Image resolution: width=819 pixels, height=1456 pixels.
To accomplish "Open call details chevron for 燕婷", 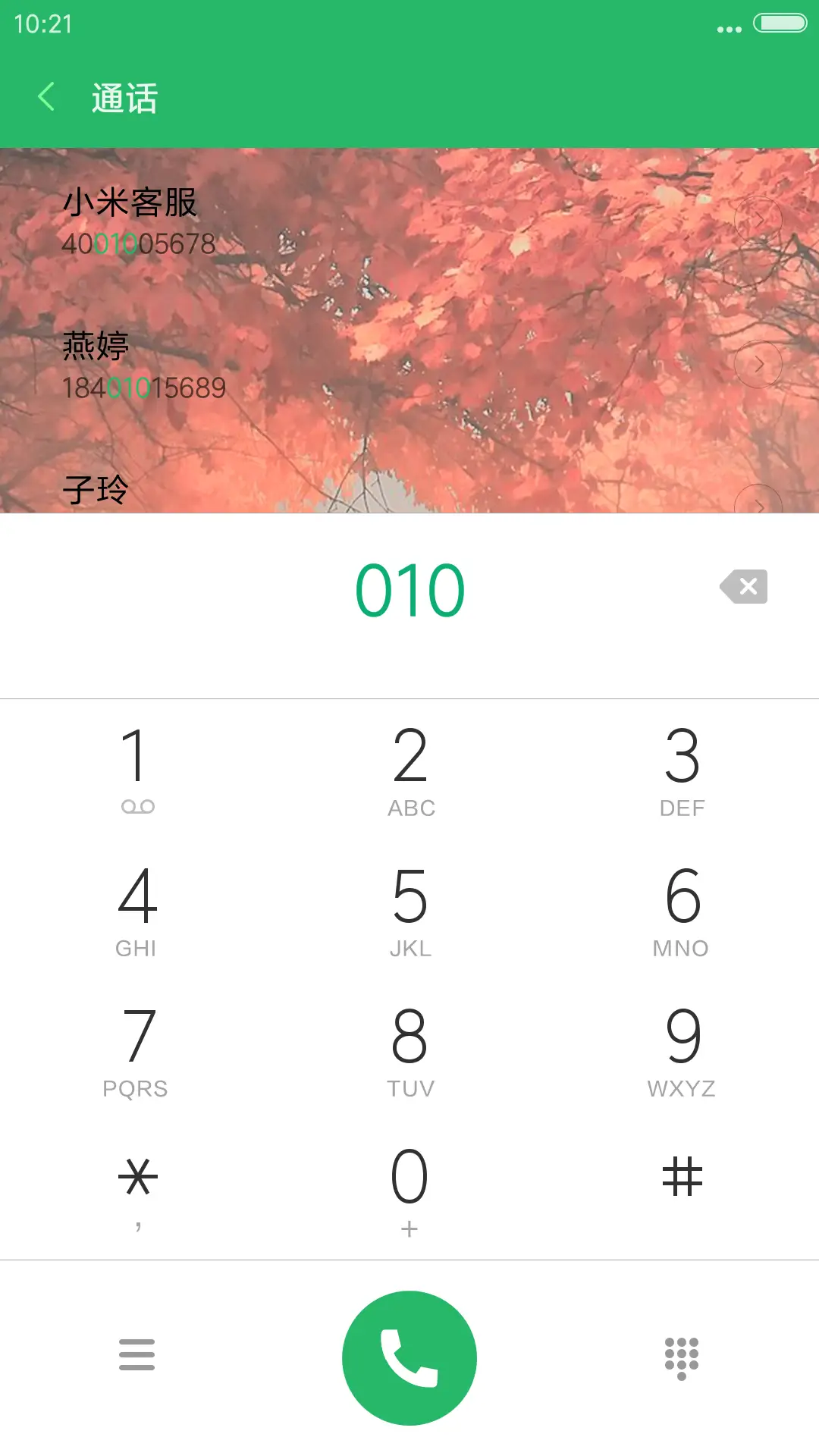I will (x=759, y=363).
